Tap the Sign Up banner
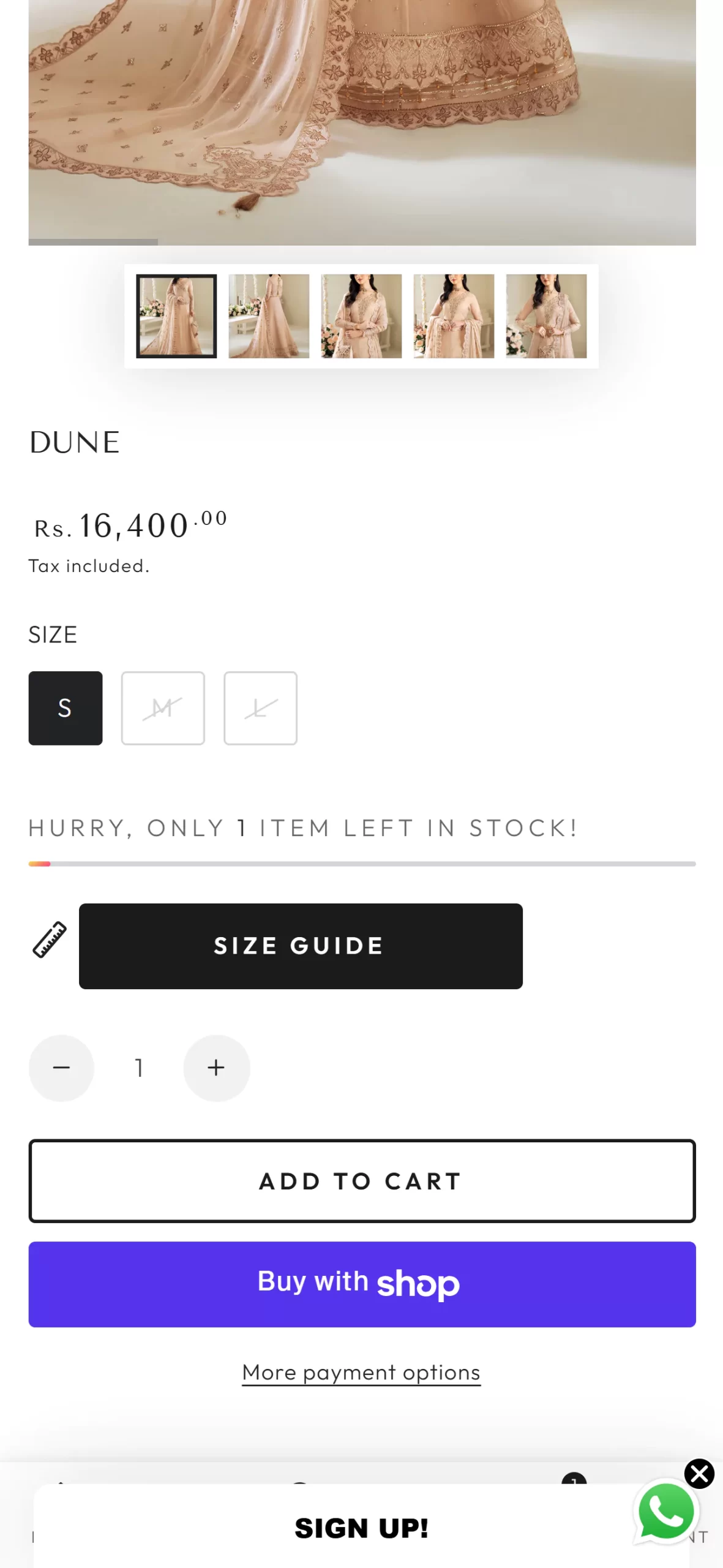This screenshot has height=1568, width=723. [x=361, y=1528]
